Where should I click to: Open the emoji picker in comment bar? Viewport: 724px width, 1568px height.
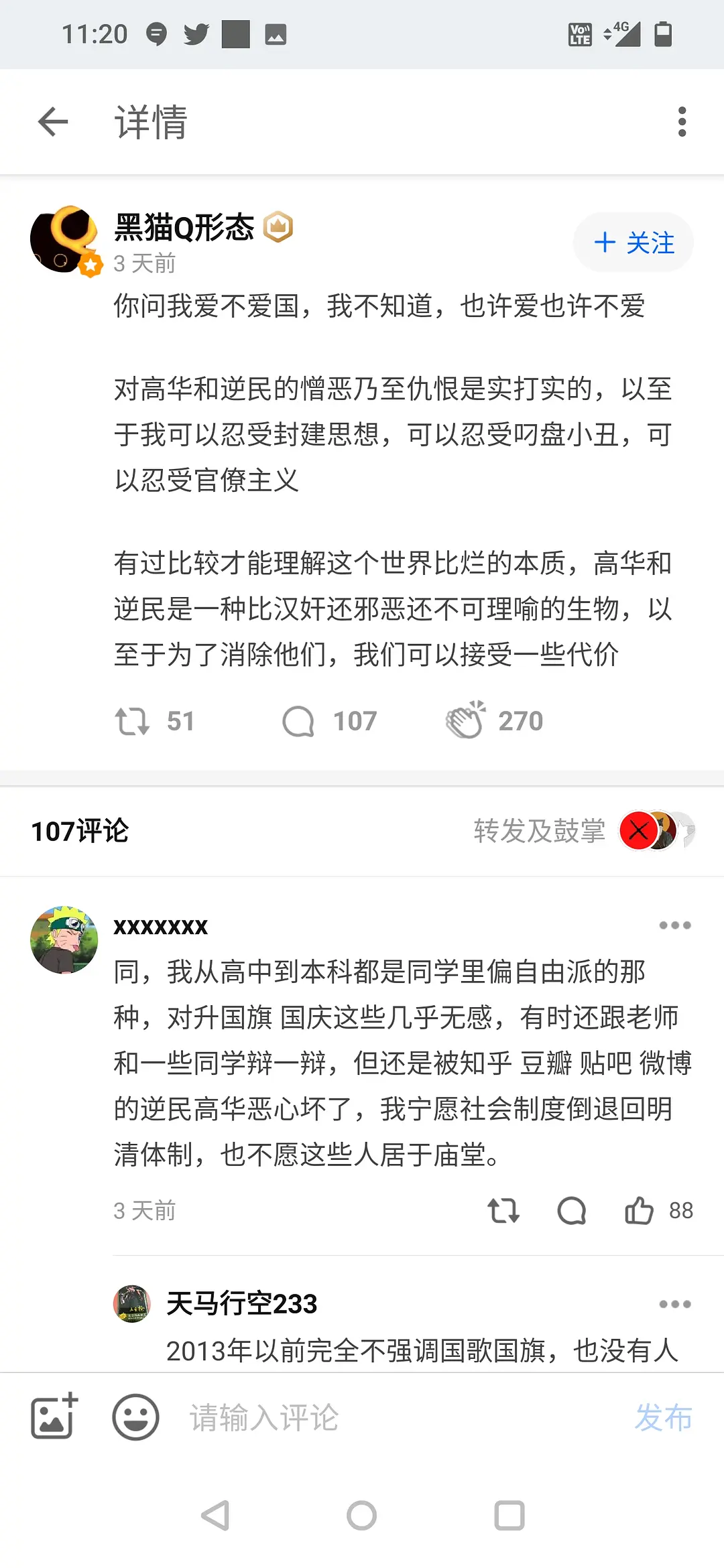(x=131, y=1417)
